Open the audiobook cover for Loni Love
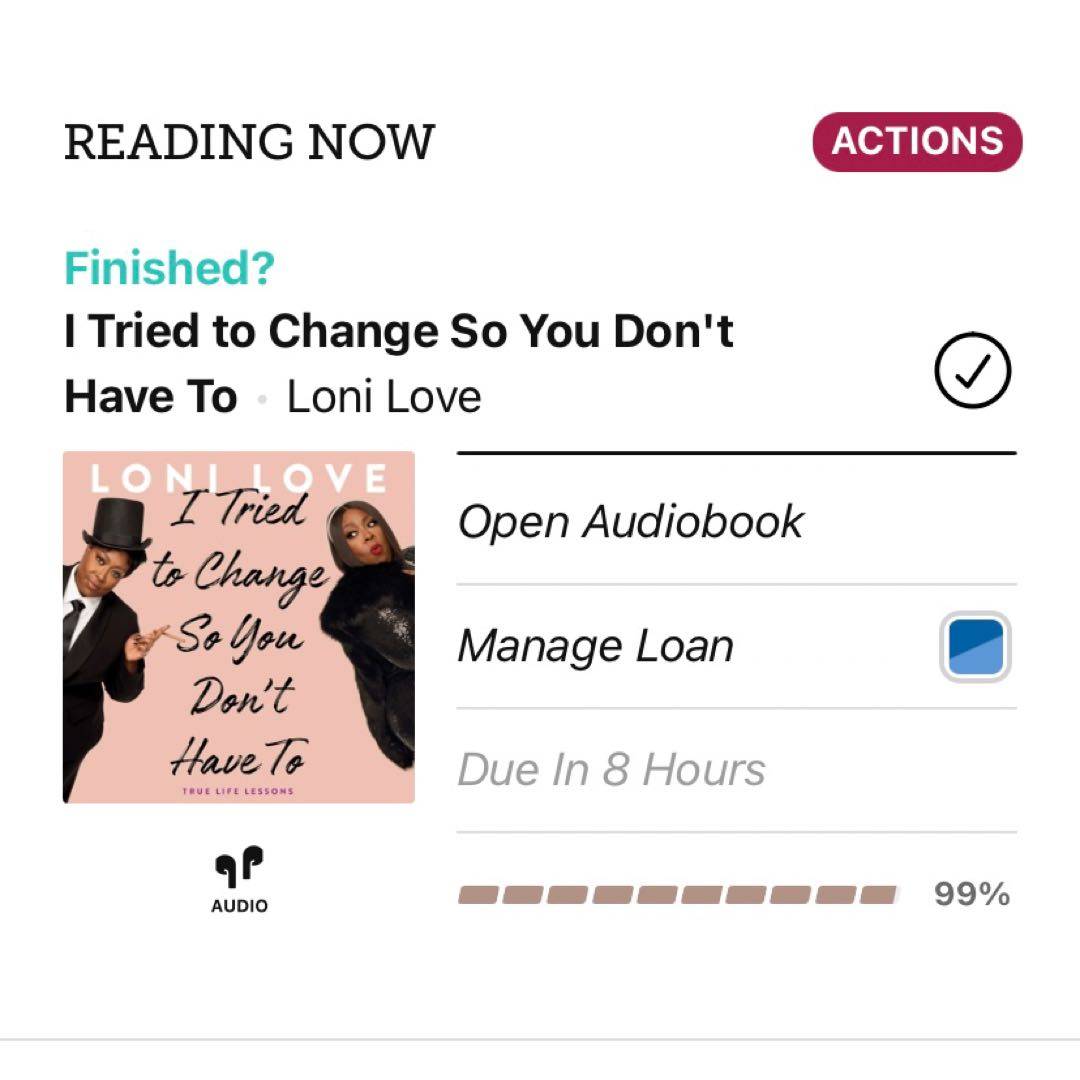 click(x=239, y=627)
